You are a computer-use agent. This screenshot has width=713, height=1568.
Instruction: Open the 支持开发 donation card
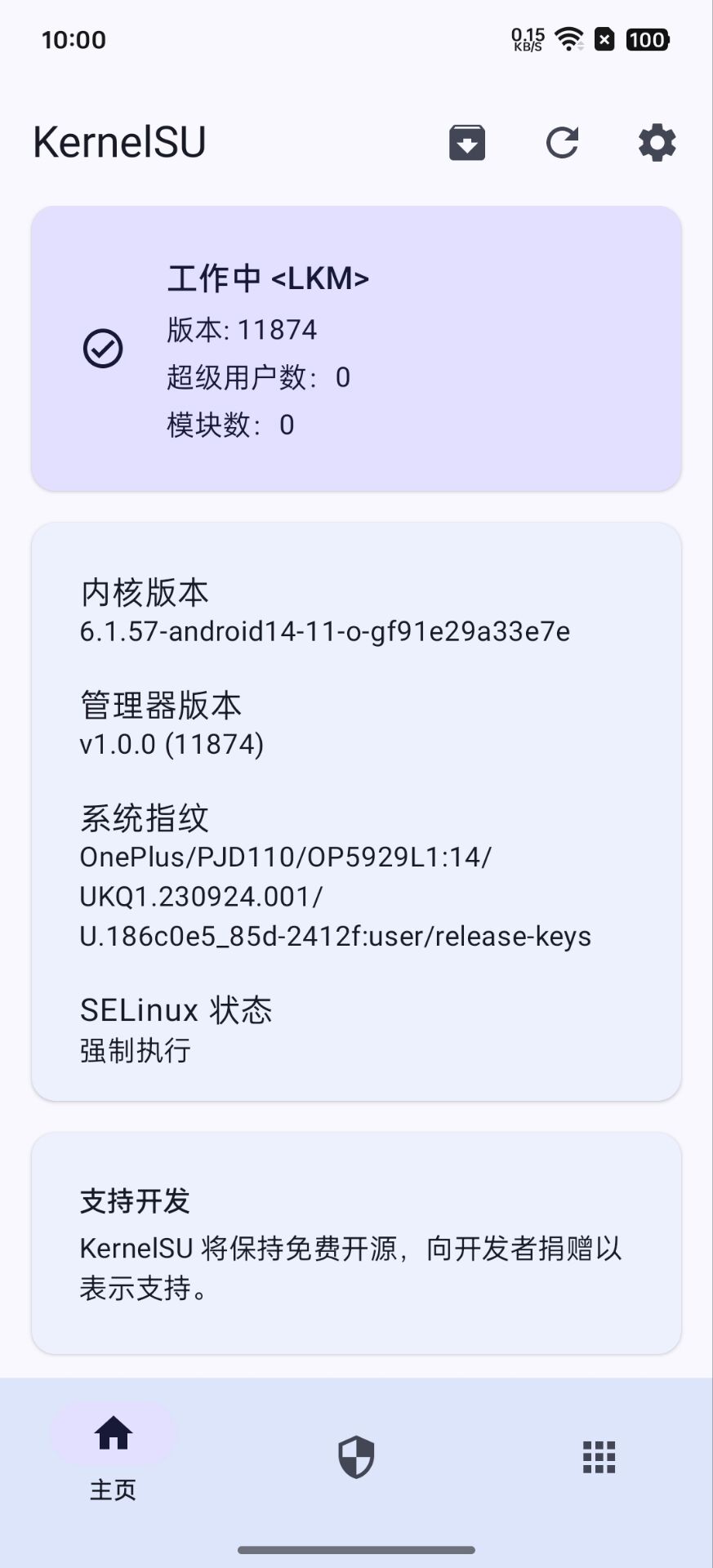tap(356, 1243)
